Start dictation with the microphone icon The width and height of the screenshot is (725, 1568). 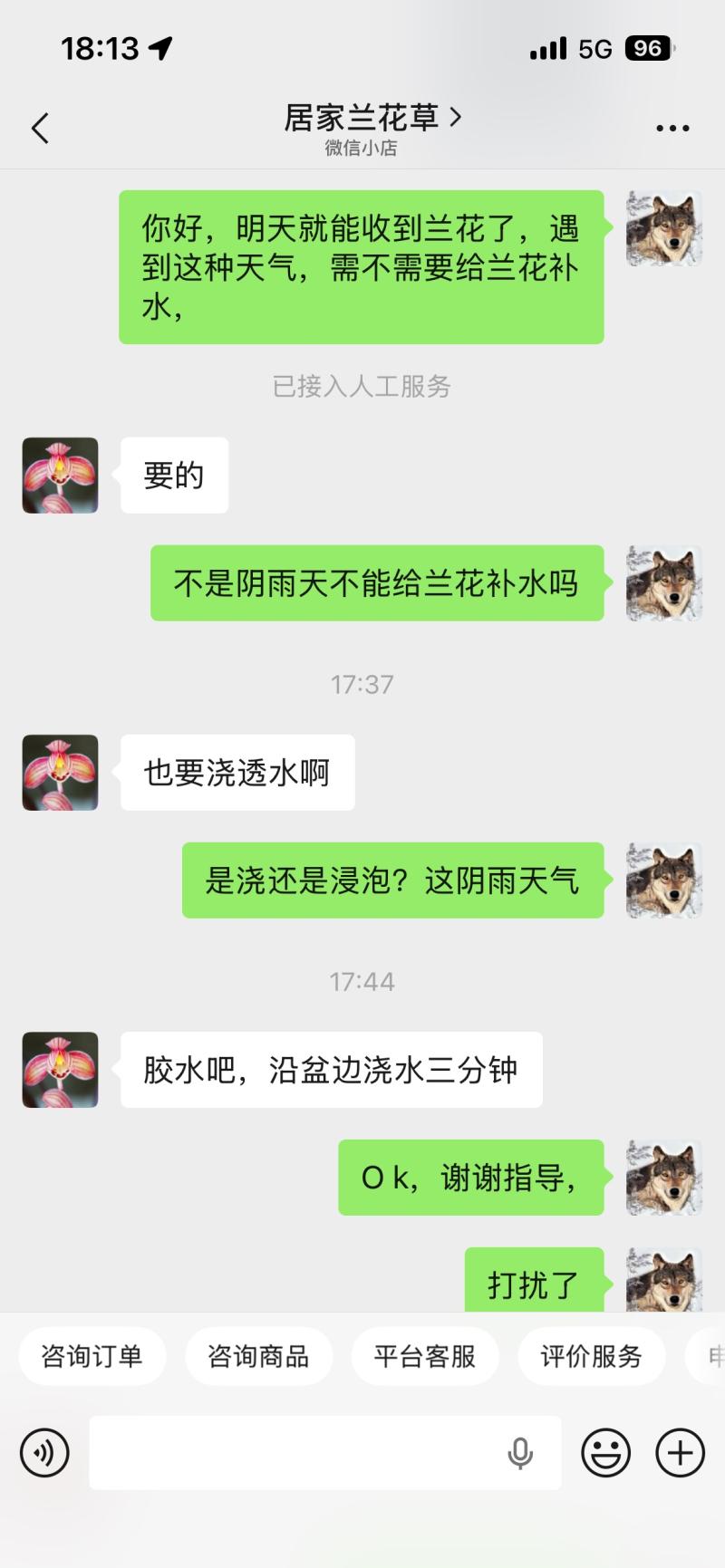[520, 1453]
